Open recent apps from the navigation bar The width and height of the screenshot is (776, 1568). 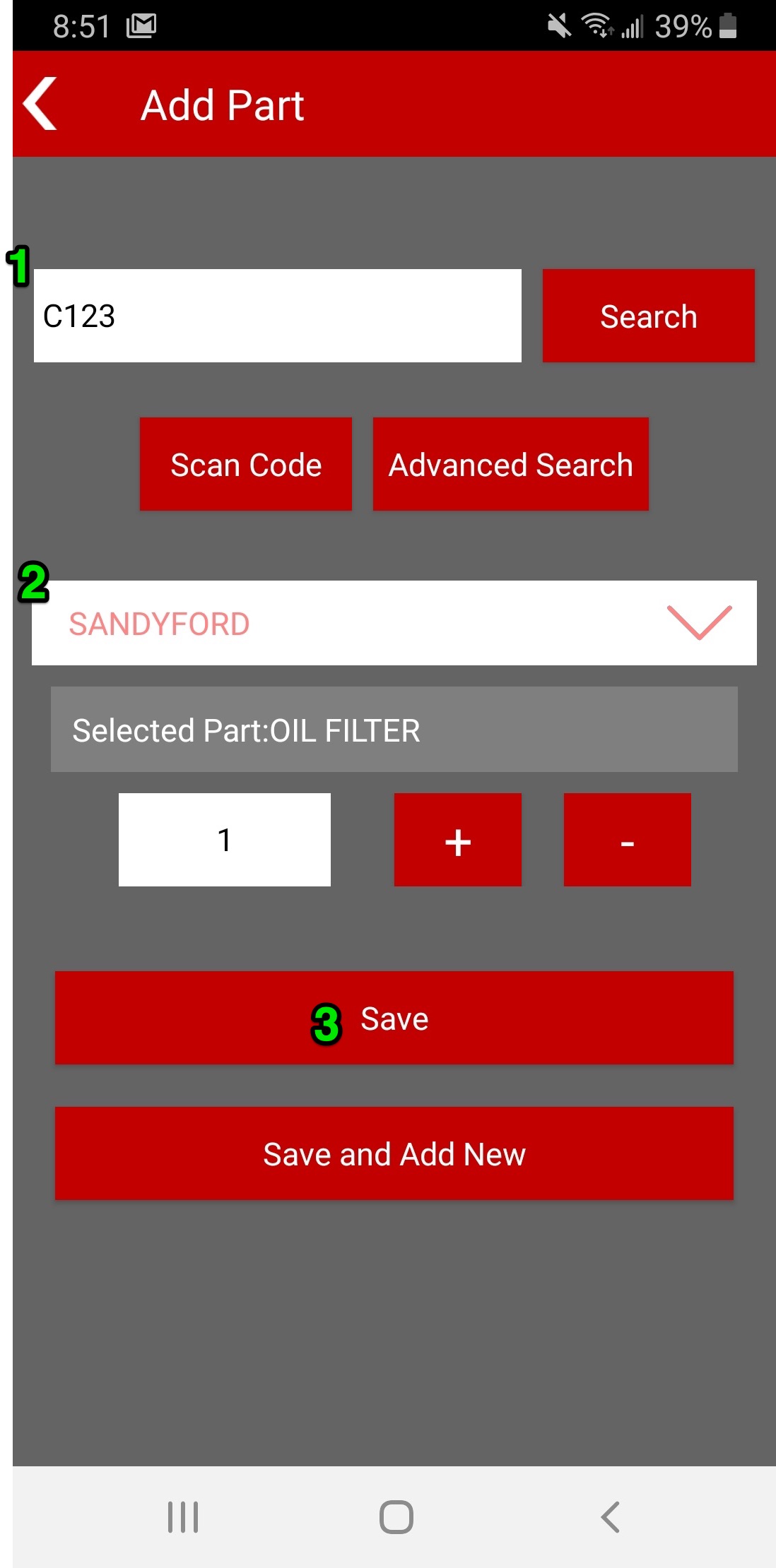pos(183,1516)
